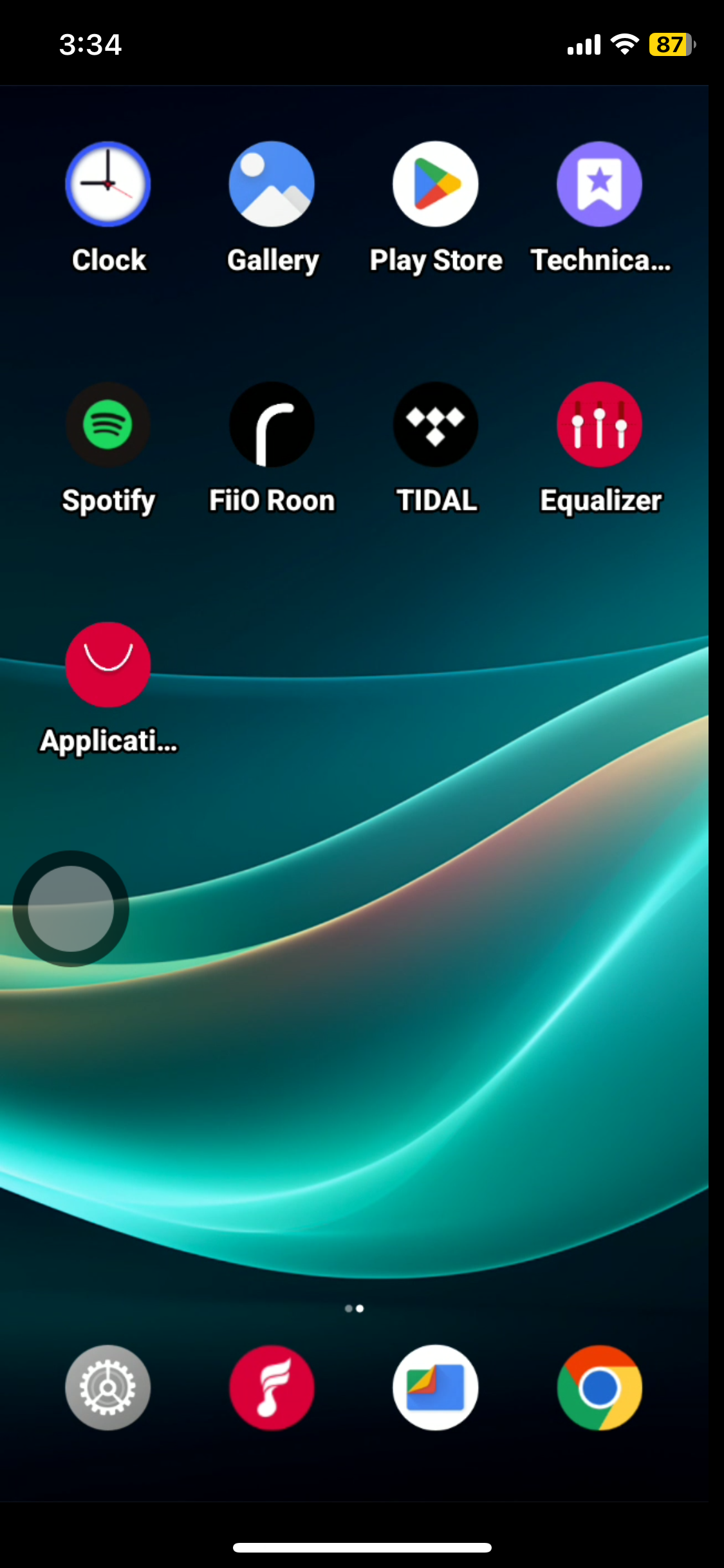This screenshot has height=1568, width=724.
Task: Open the Files app in dock
Action: pos(436,1387)
